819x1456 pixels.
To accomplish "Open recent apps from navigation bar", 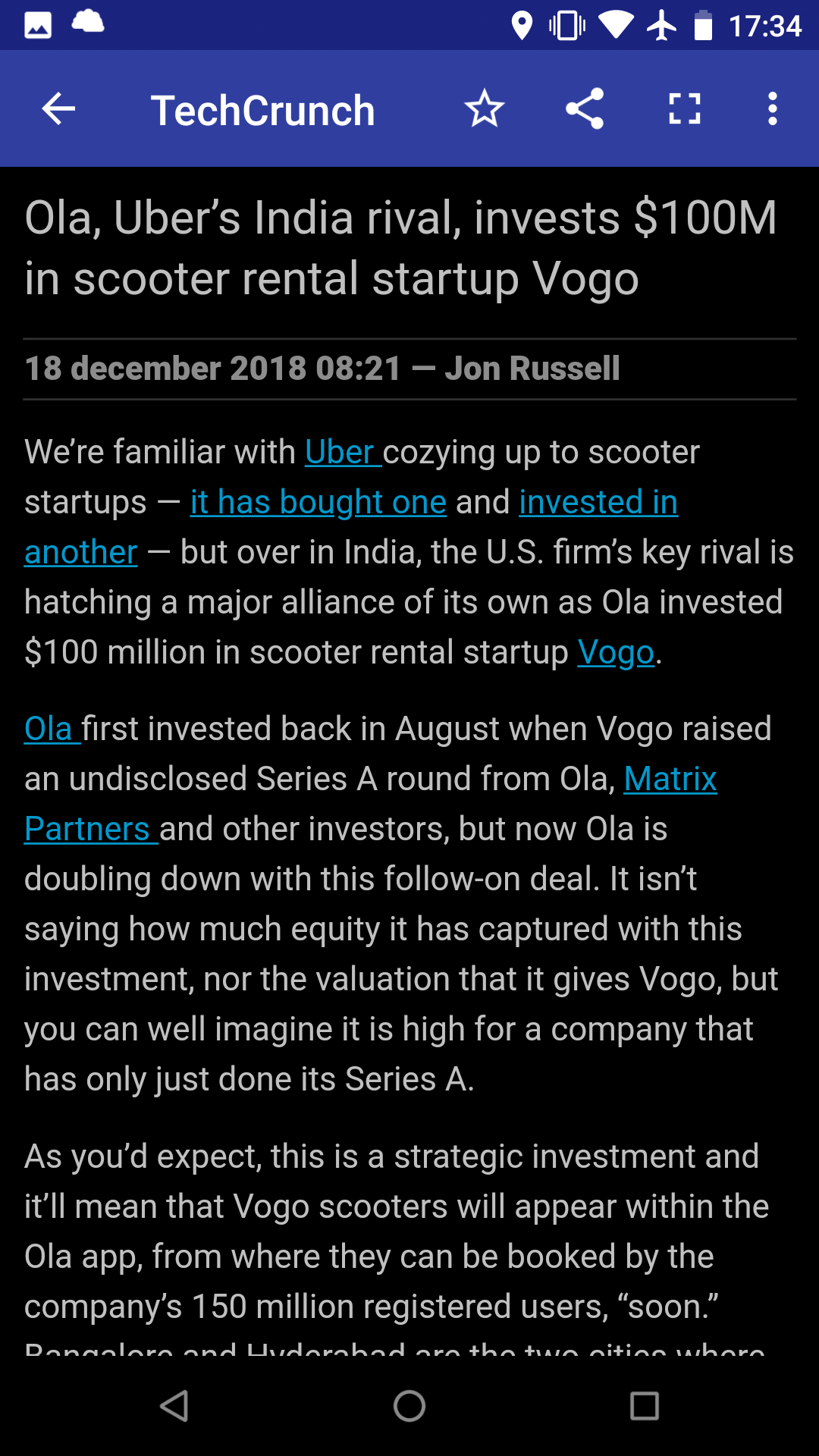I will 645,1406.
